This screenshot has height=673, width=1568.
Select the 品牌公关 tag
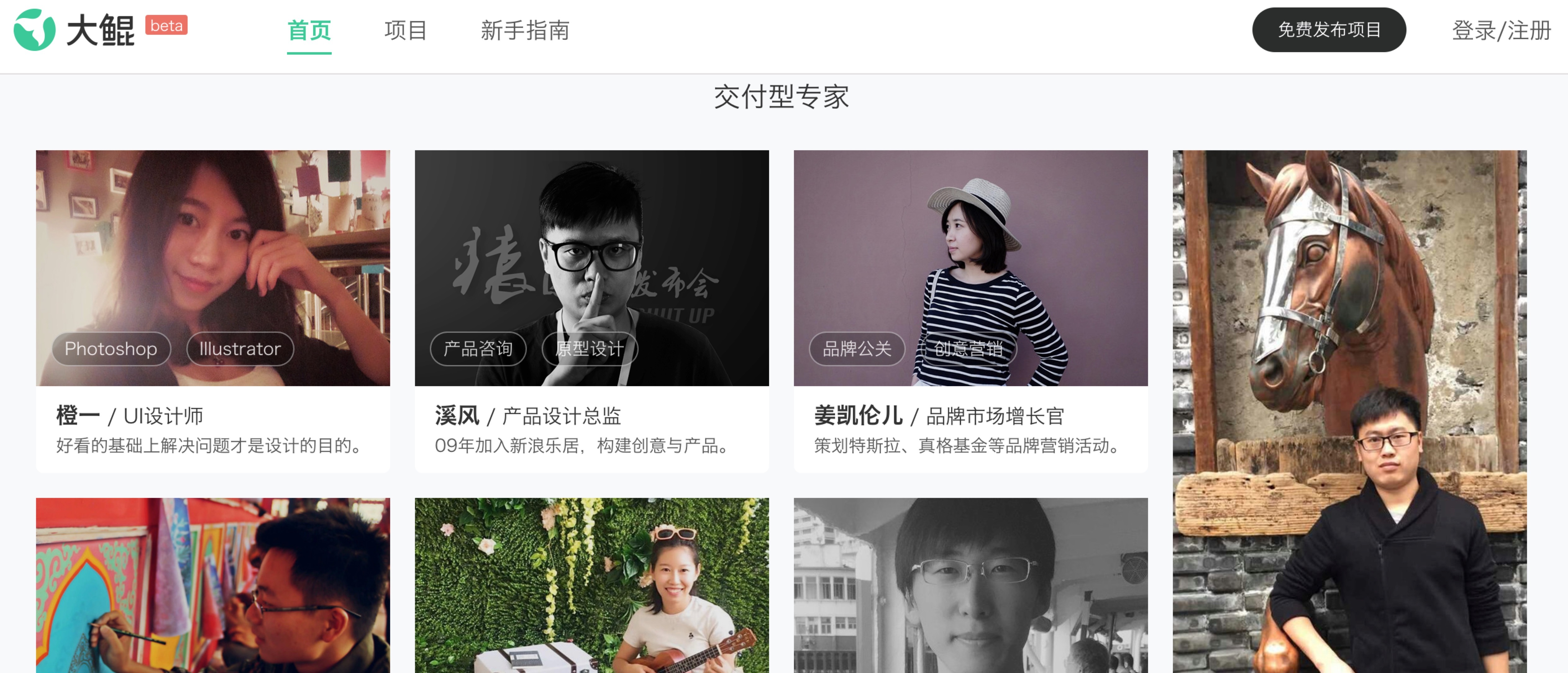click(x=856, y=349)
